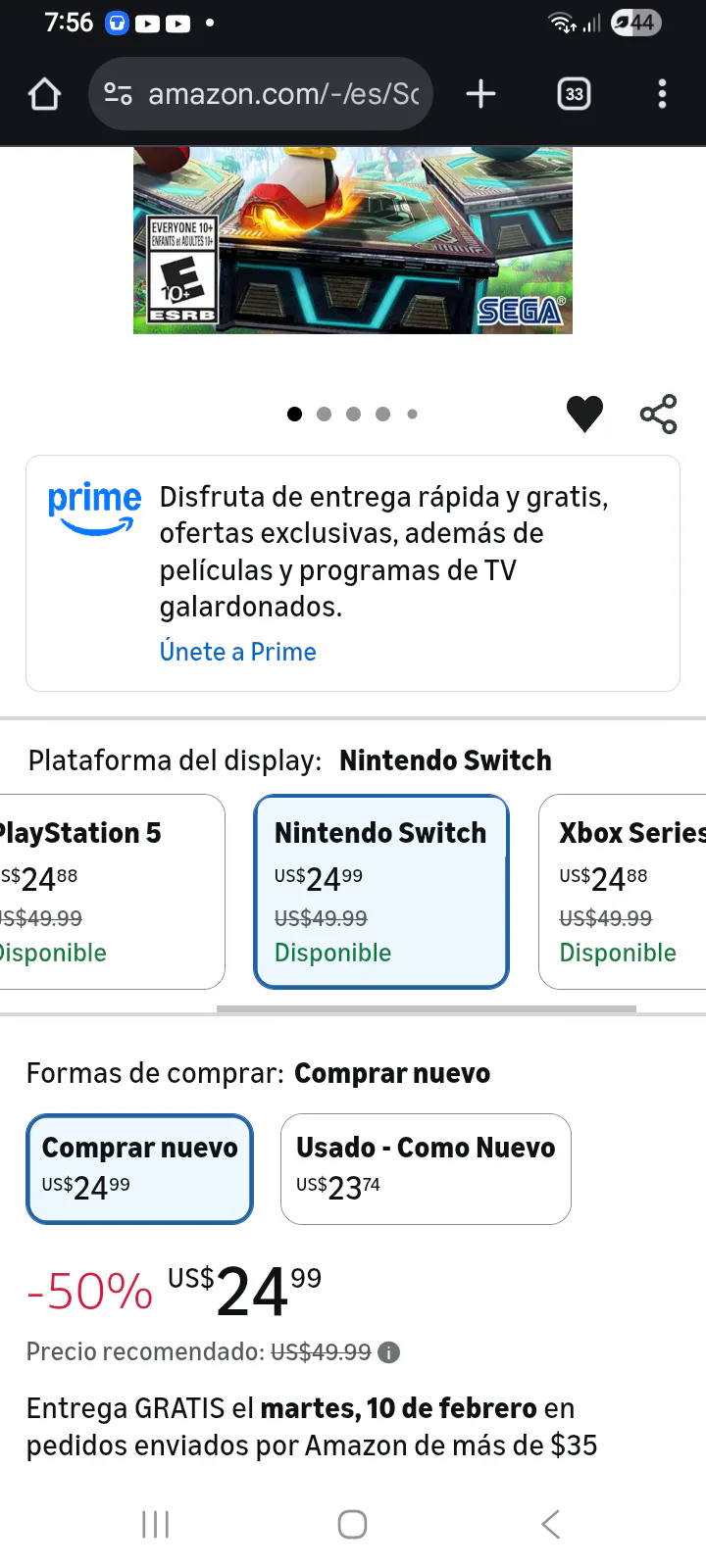The image size is (706, 1568).
Task: Pick the Xbox Series platform option
Action: point(624,891)
